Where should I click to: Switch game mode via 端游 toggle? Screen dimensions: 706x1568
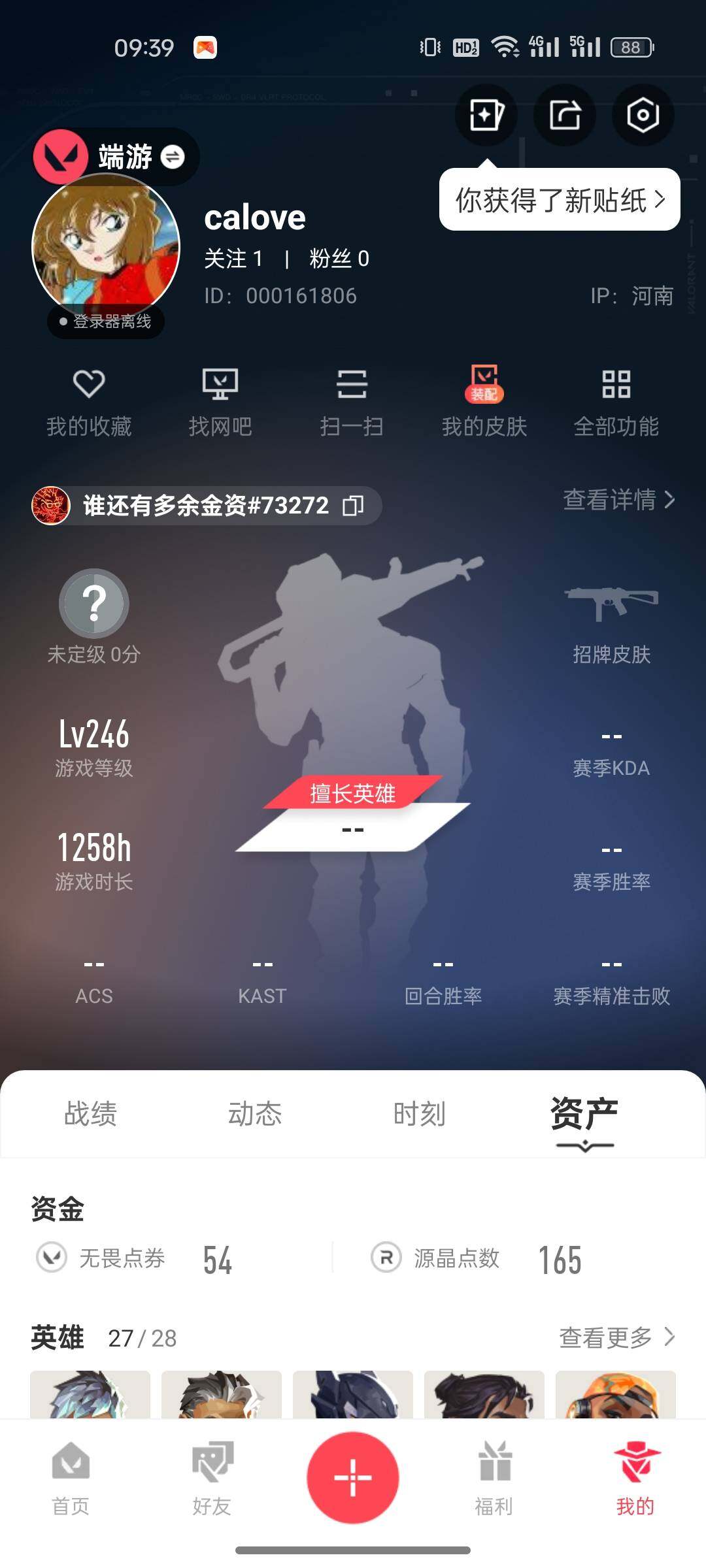coord(173,157)
